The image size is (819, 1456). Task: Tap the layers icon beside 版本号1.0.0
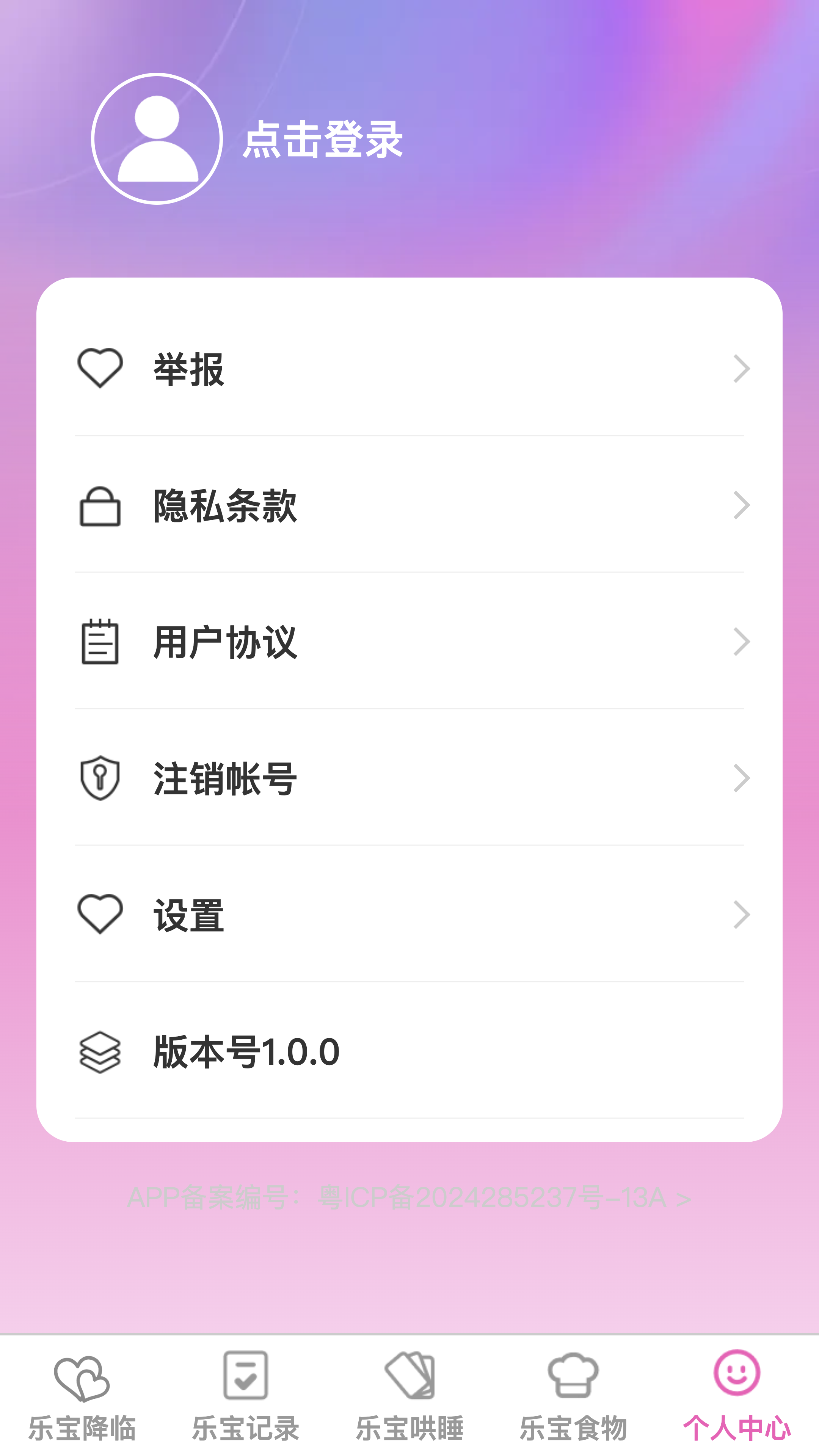pyautogui.click(x=100, y=1051)
